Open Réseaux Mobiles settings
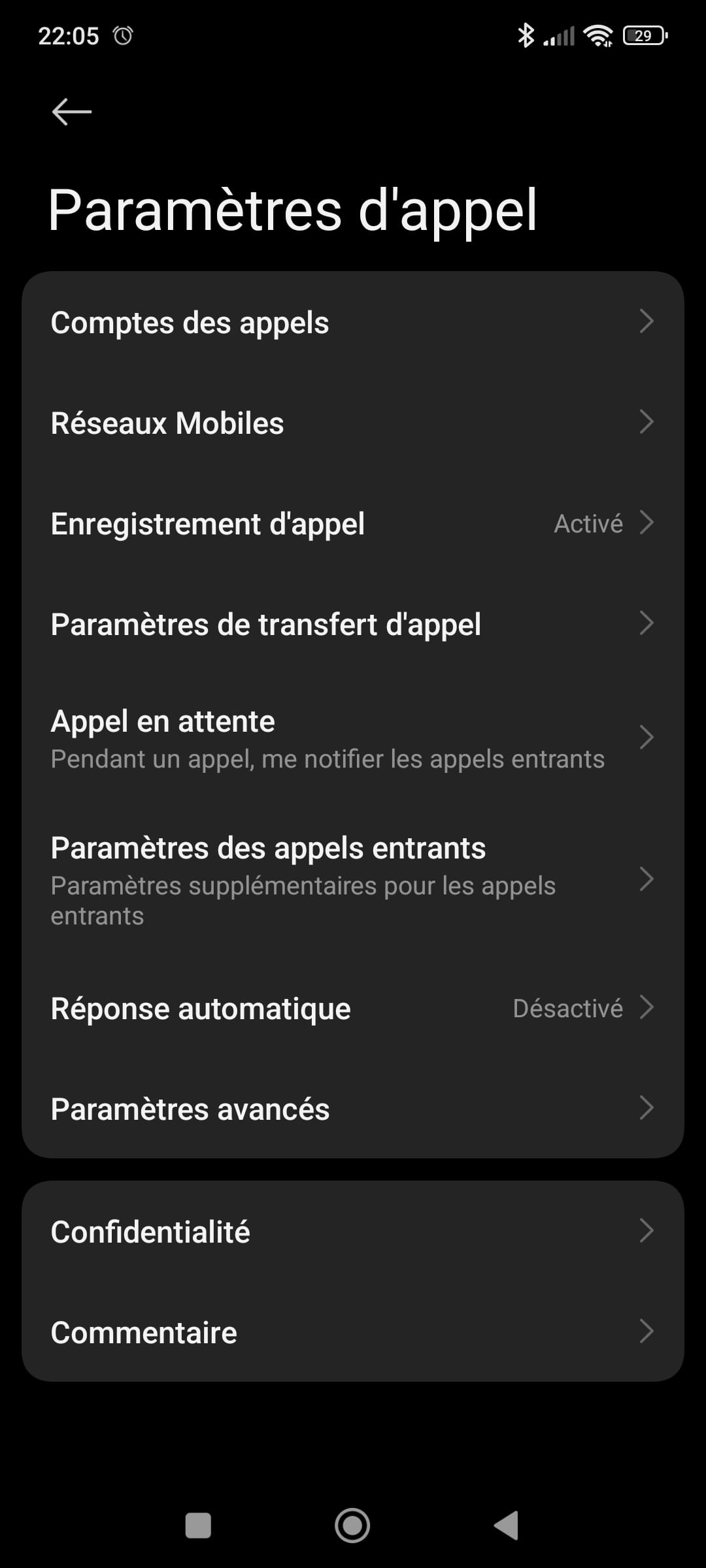The height and width of the screenshot is (1568, 706). 353,423
